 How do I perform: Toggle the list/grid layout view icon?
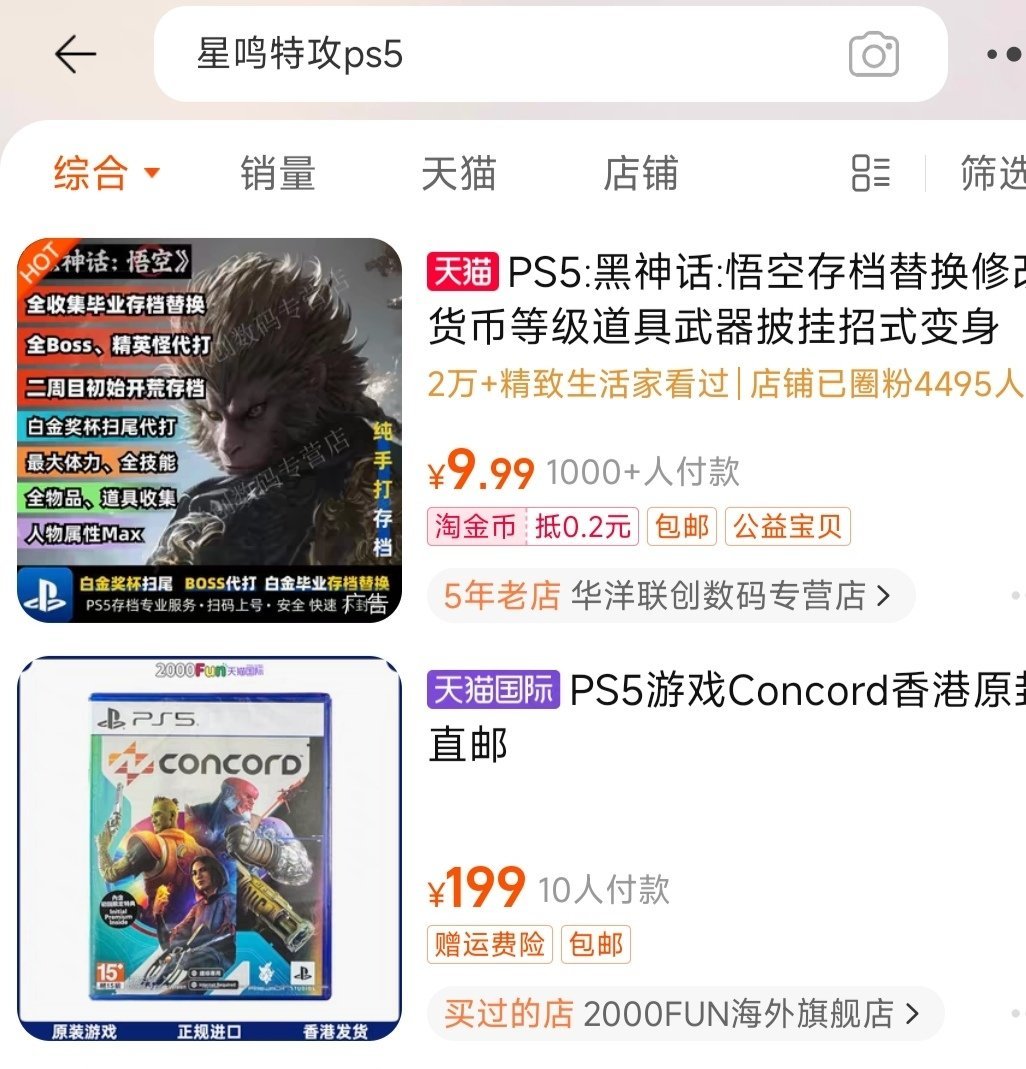870,173
